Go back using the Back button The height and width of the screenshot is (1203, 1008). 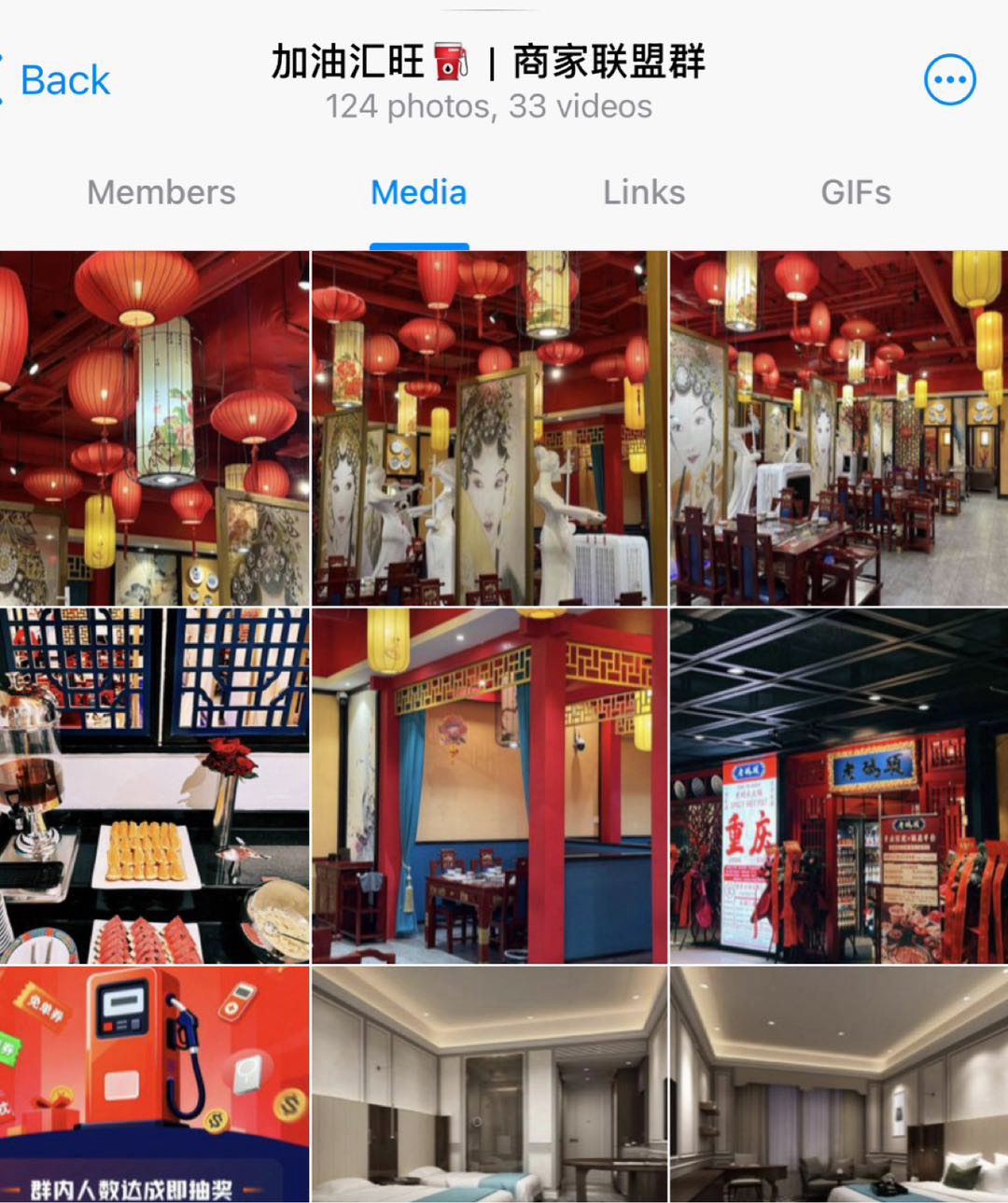click(x=58, y=80)
